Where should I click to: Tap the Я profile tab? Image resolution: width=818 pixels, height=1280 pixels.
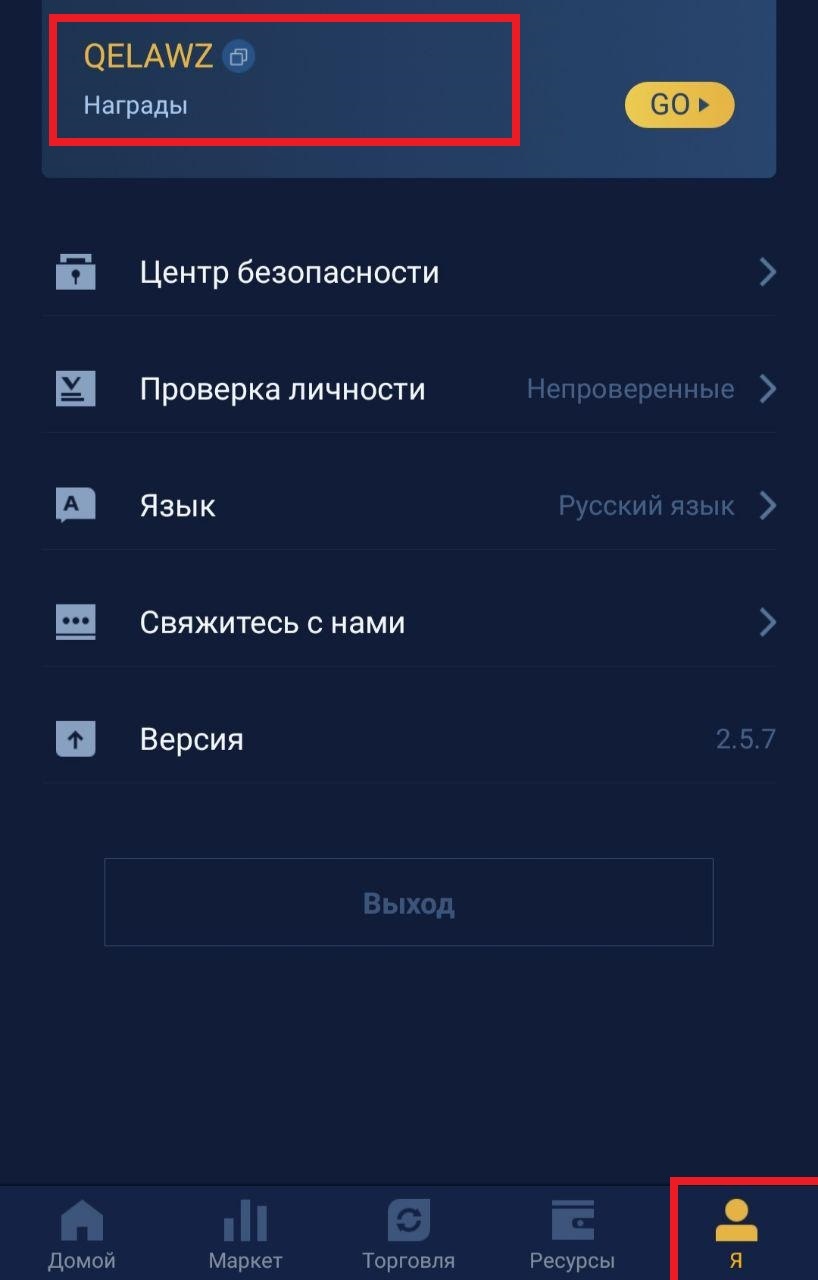[736, 1234]
